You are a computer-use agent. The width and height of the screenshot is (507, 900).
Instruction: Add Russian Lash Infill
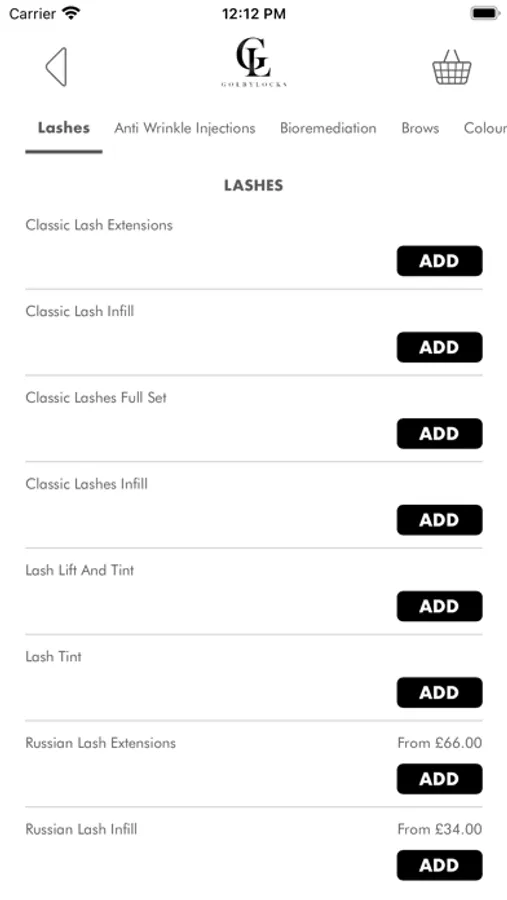point(439,865)
